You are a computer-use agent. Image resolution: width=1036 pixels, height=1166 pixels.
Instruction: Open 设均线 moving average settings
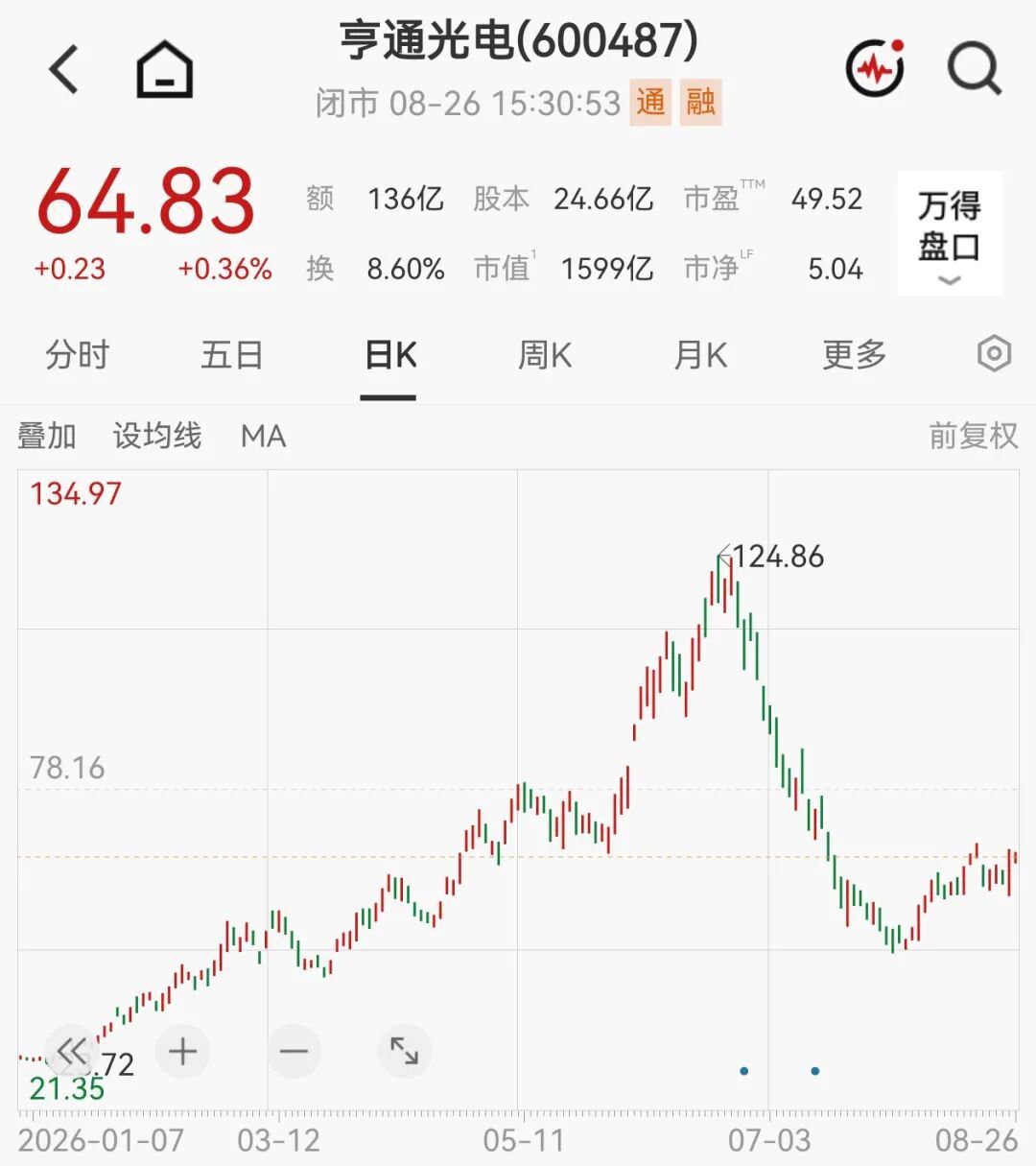[156, 436]
